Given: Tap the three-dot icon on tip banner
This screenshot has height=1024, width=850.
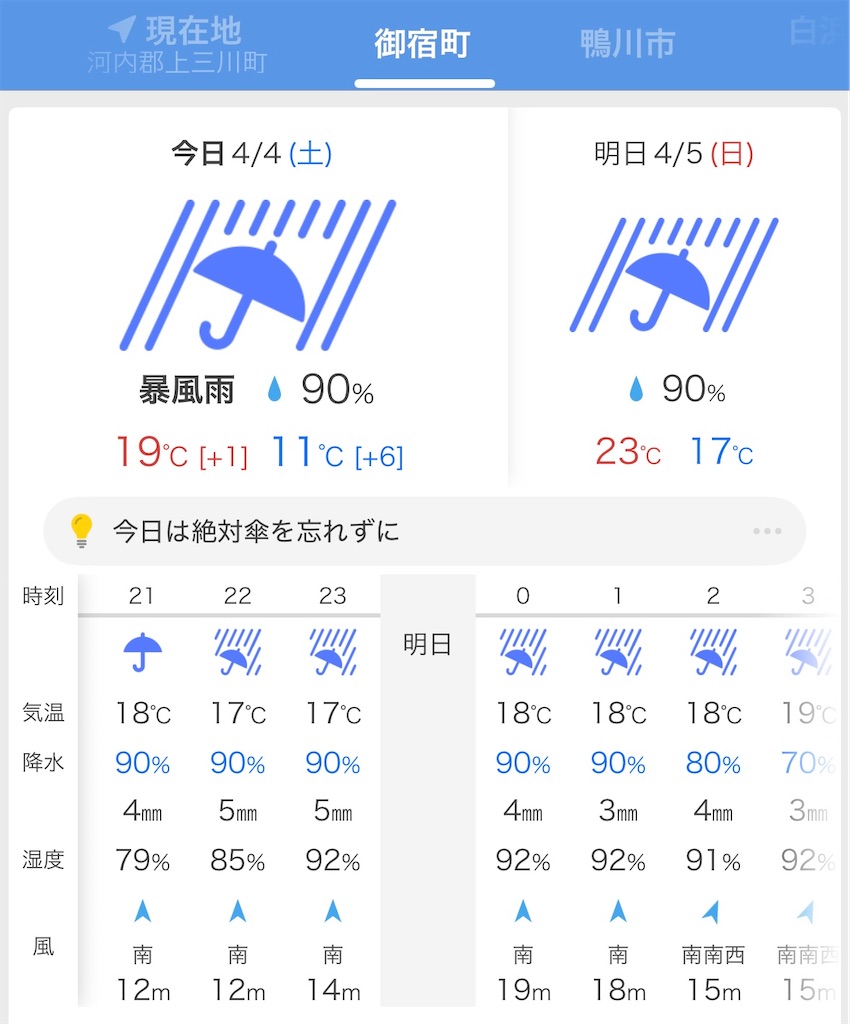Looking at the screenshot, I should point(767,531).
